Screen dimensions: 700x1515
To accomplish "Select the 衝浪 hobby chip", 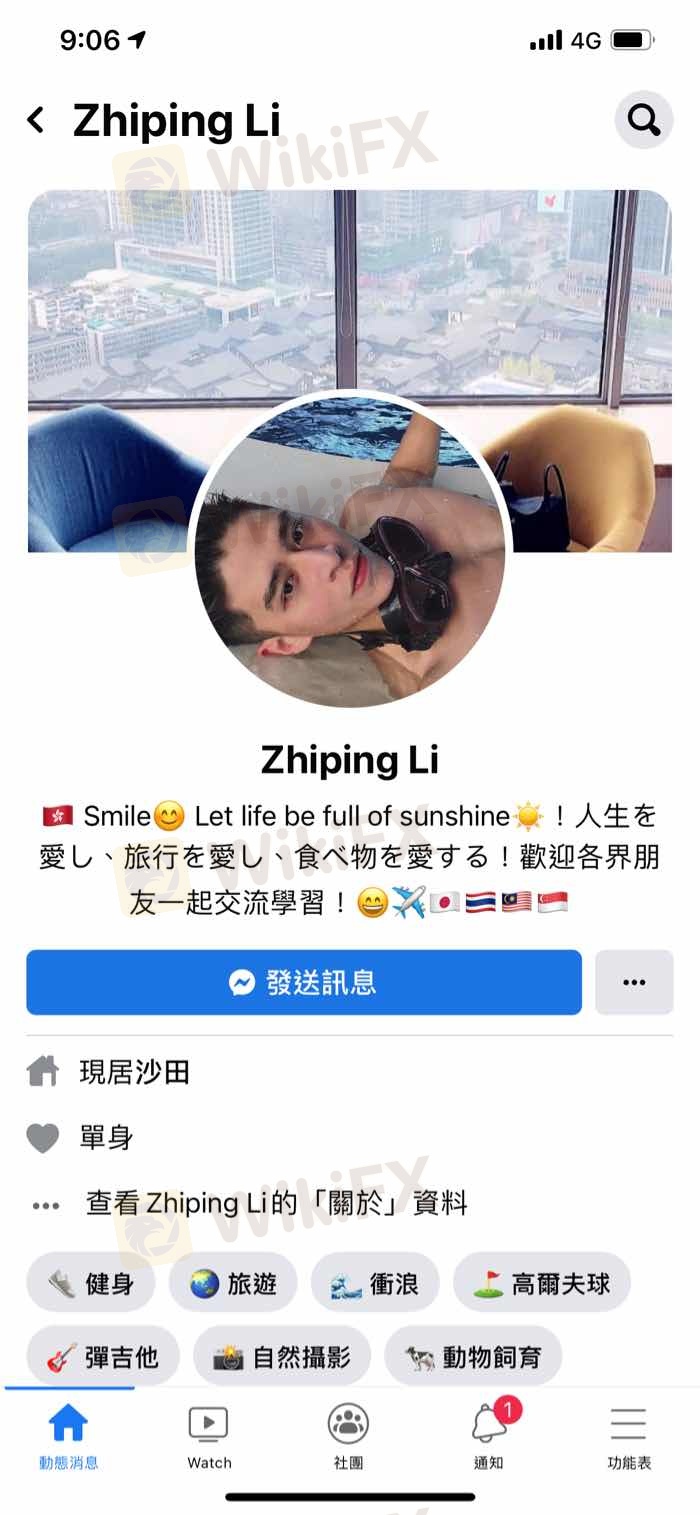I will coord(375,1283).
